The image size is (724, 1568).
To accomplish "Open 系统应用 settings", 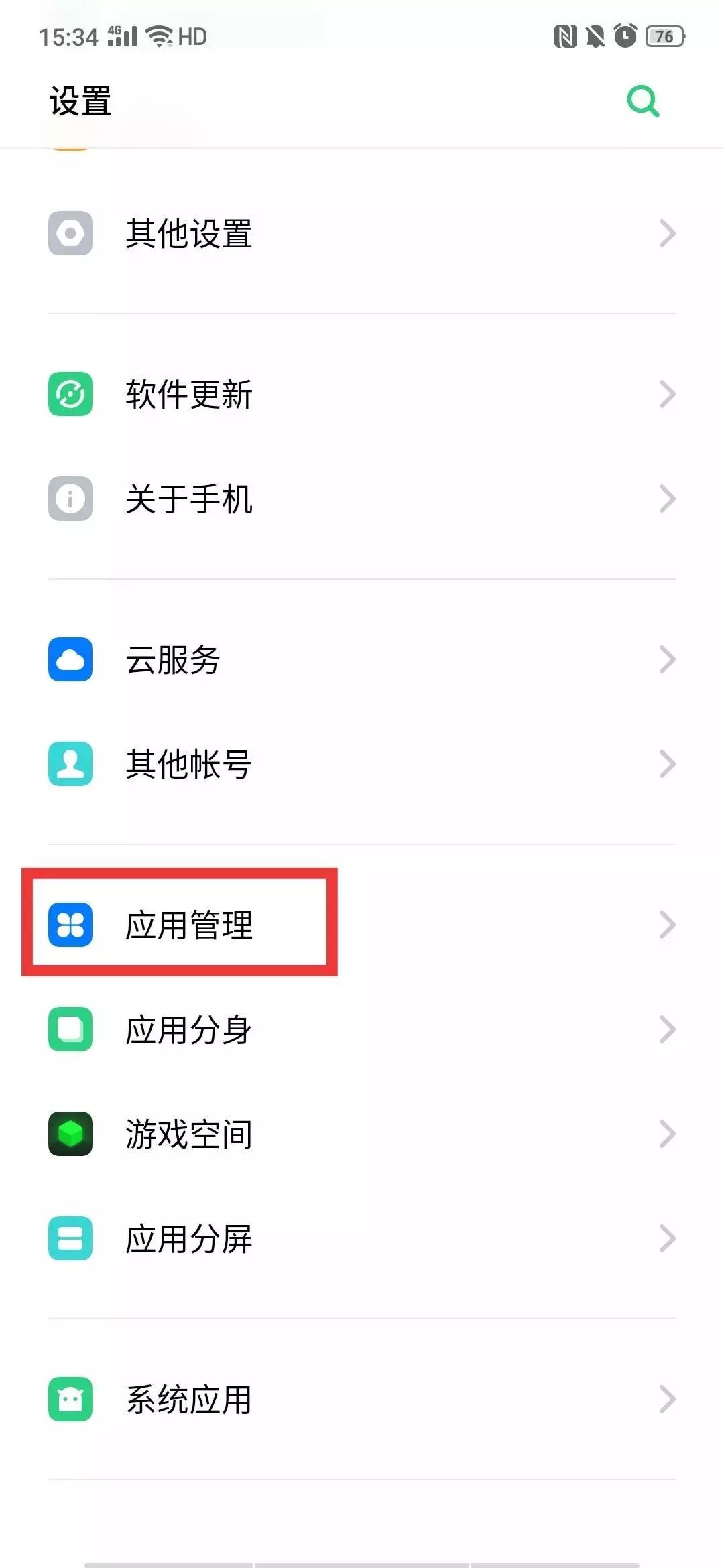I will [362, 1399].
